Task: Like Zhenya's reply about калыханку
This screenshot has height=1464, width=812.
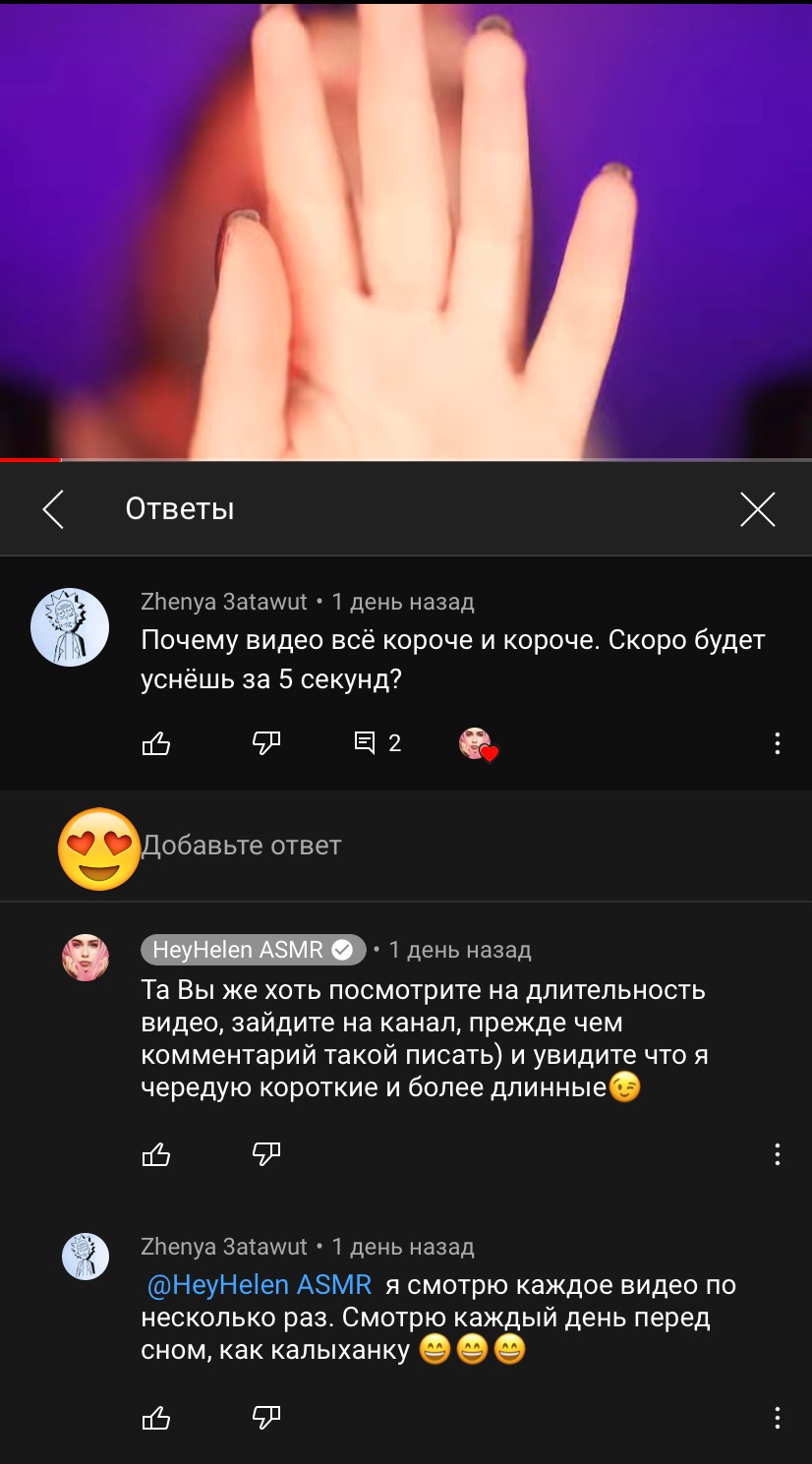Action: 156,1418
